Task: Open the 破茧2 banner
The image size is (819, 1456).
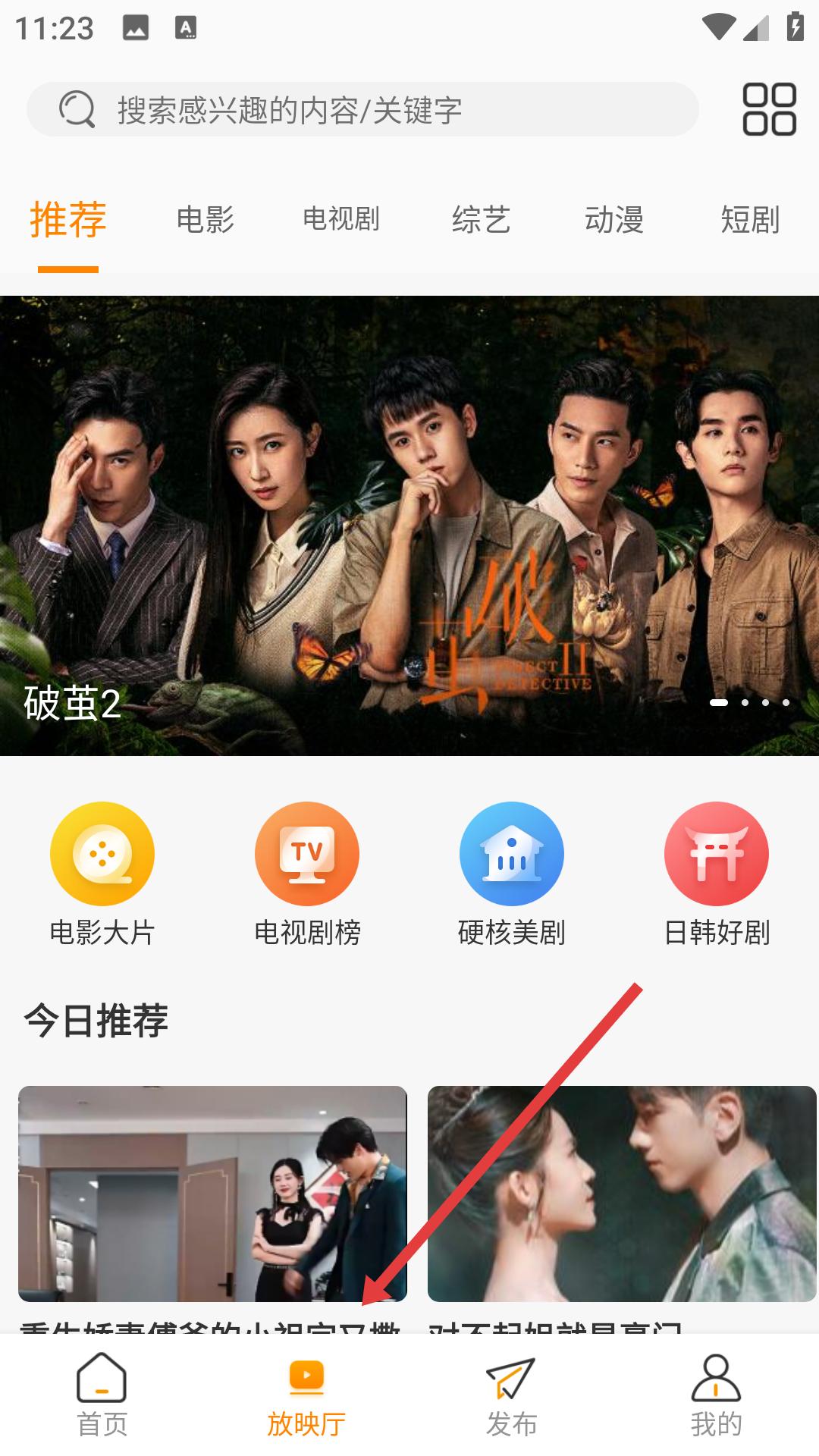Action: point(409,525)
